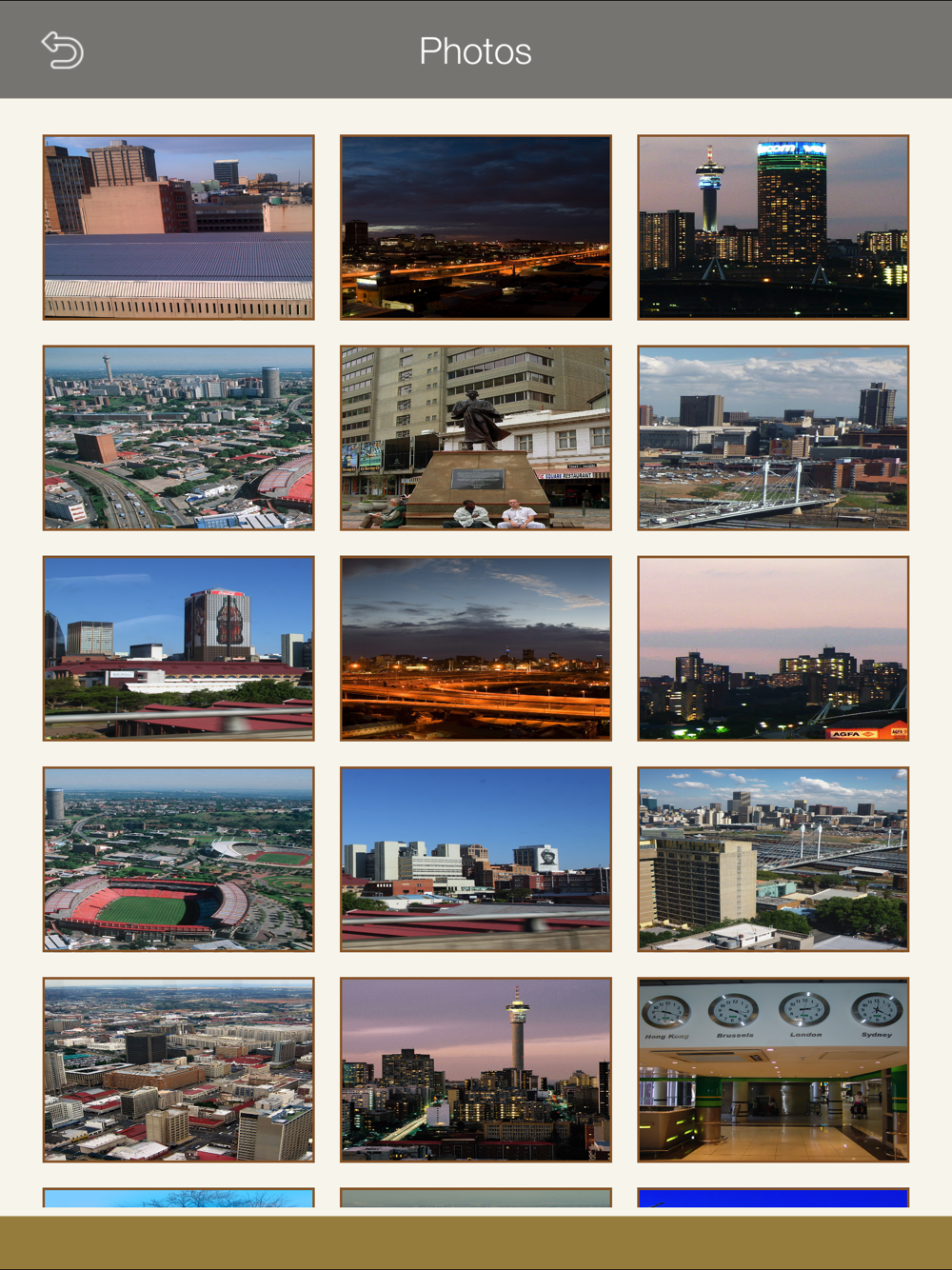This screenshot has width=952, height=1270.
Task: Open the world clocks lobby photo
Action: (773, 1070)
